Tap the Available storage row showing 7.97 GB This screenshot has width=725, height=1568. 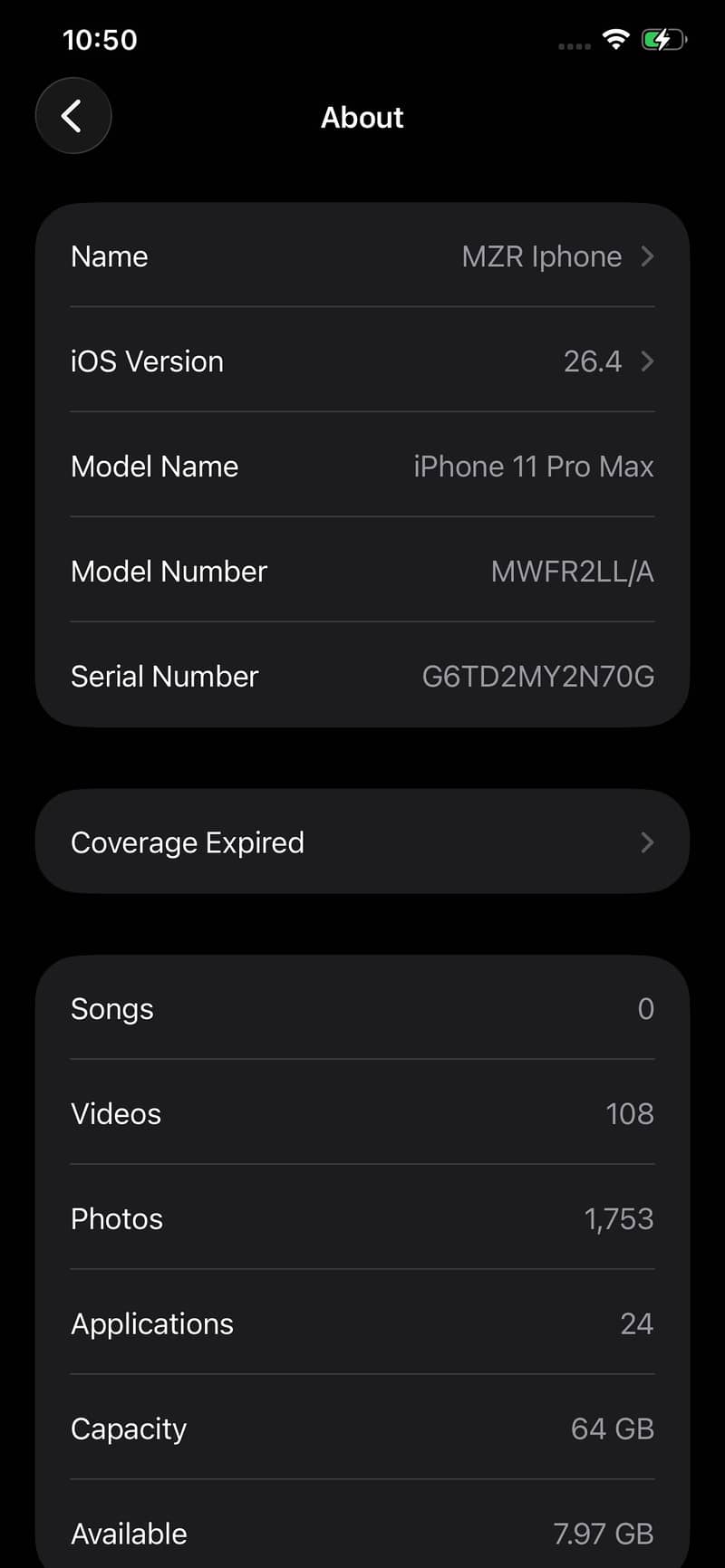(x=362, y=1533)
